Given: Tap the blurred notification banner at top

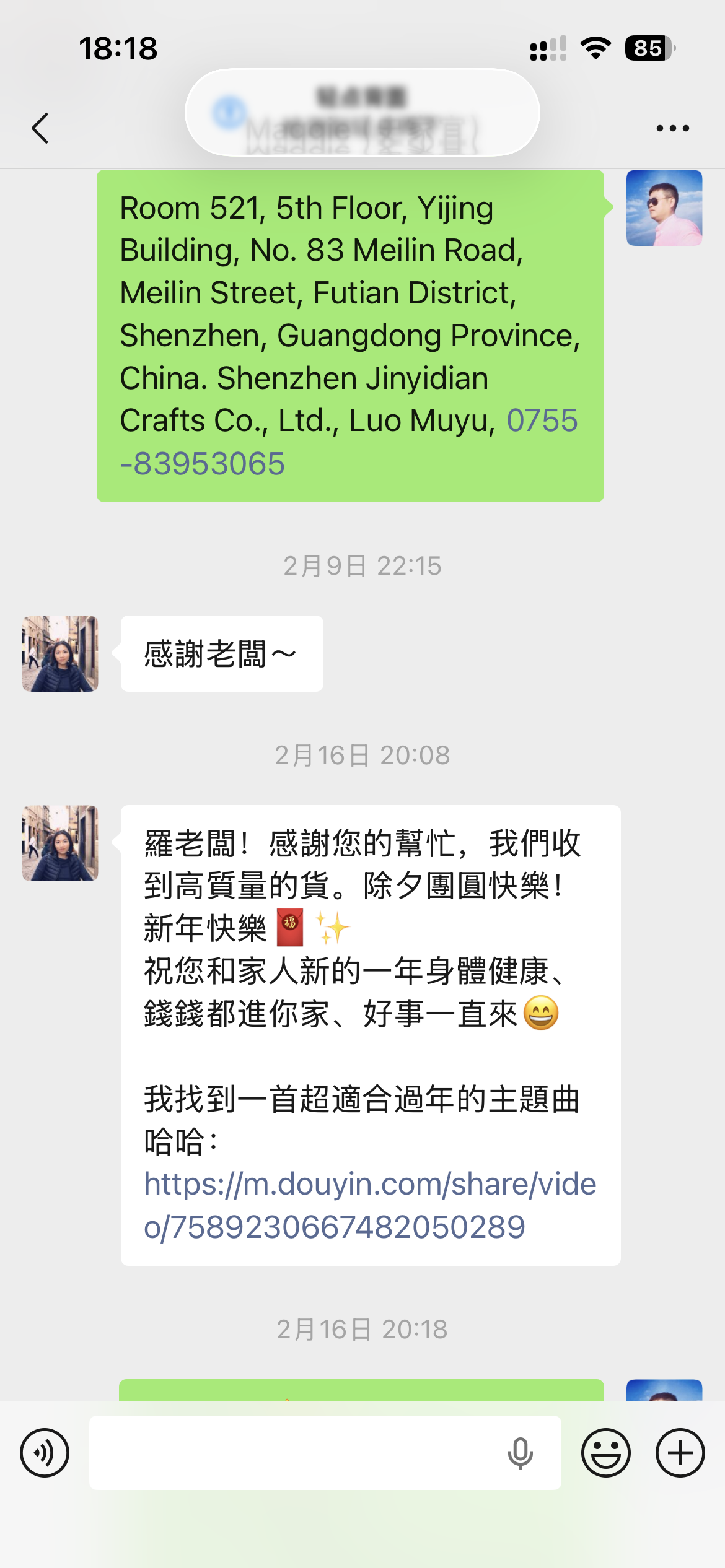Looking at the screenshot, I should coord(362,112).
